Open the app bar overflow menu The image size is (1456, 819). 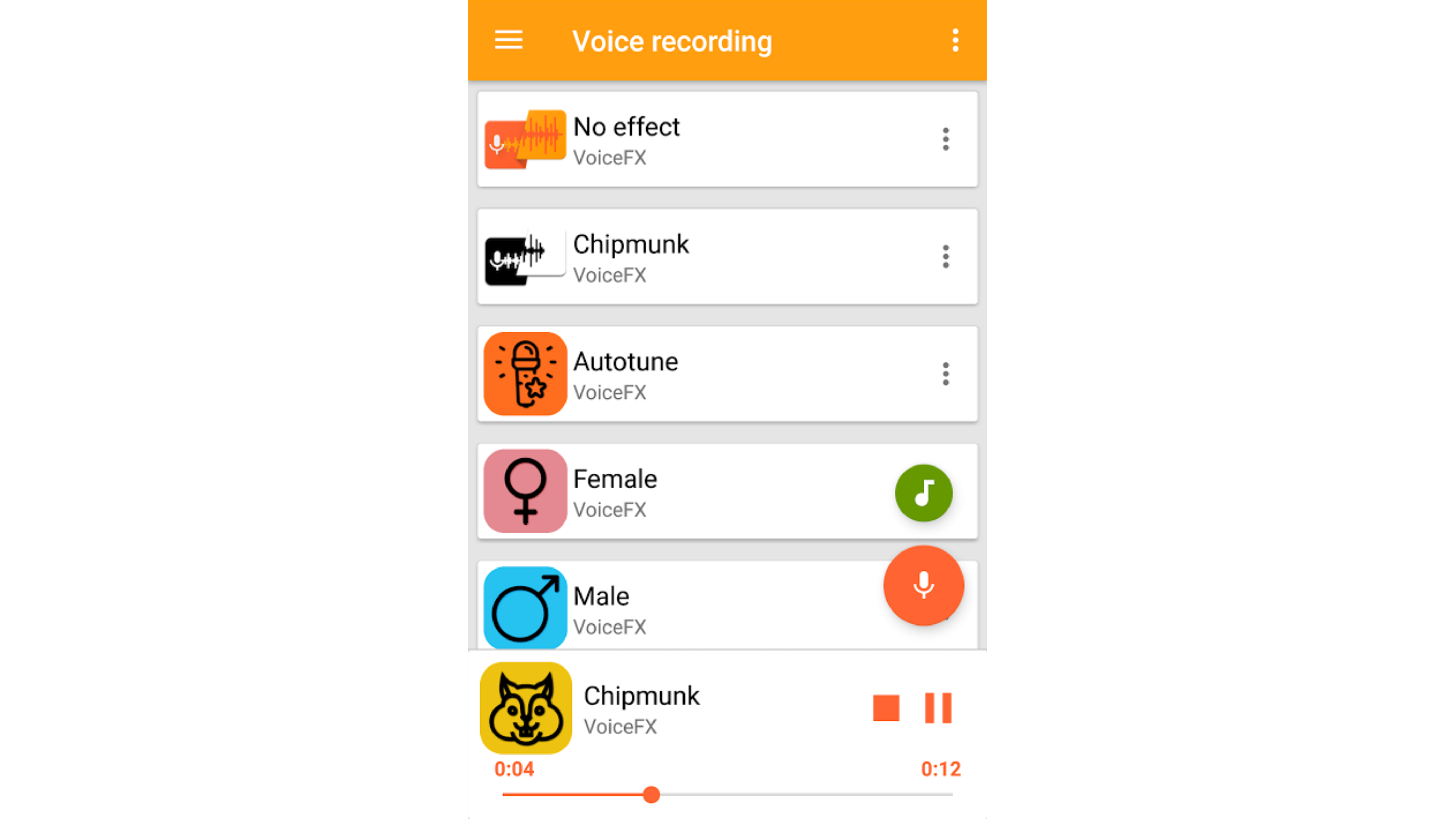coord(955,40)
